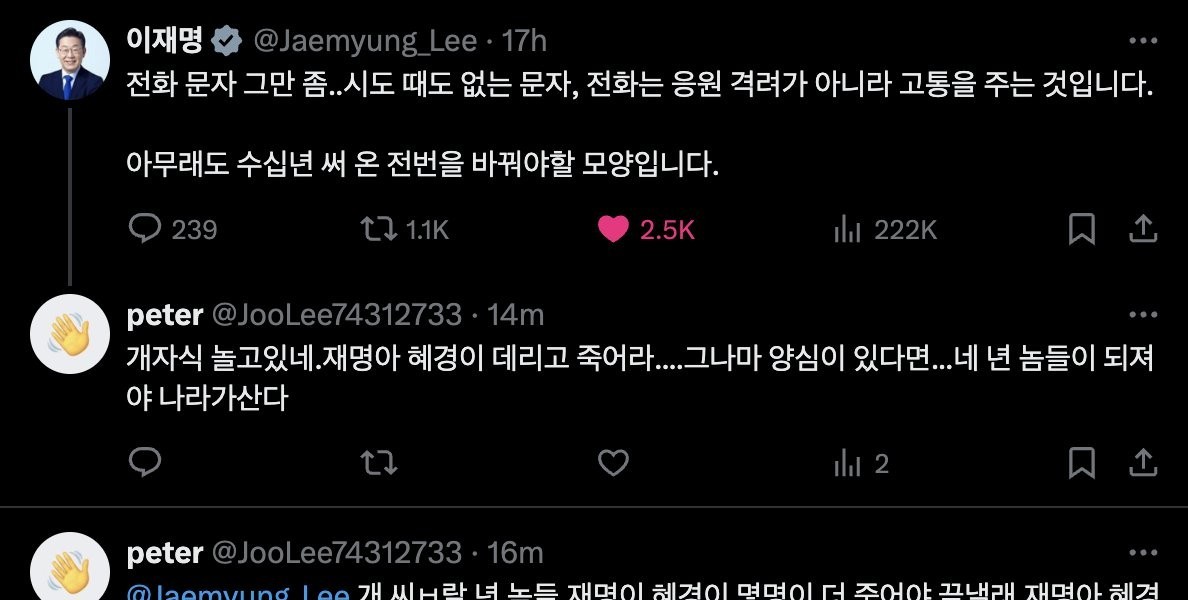The image size is (1188, 600).
Task: Open peter's avatar on the 14m reply
Action: pyautogui.click(x=69, y=334)
